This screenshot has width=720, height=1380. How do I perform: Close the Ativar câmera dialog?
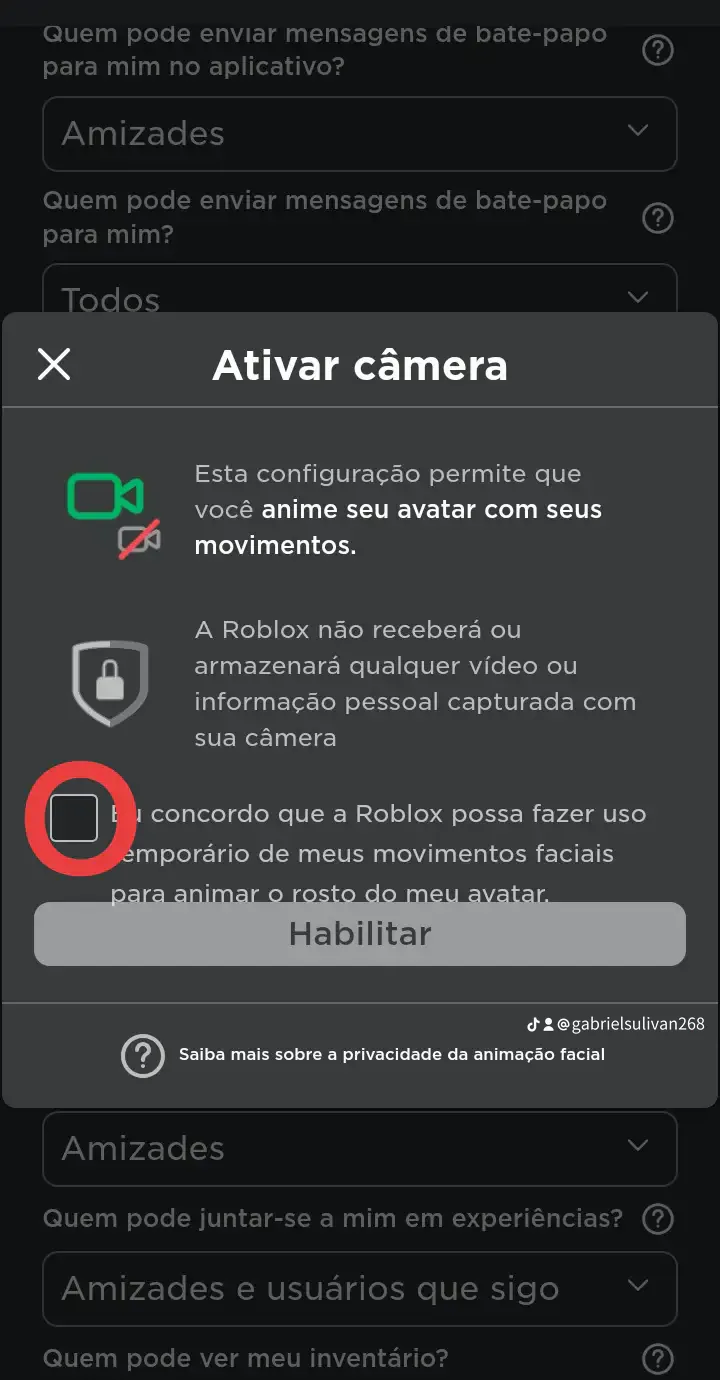click(54, 364)
